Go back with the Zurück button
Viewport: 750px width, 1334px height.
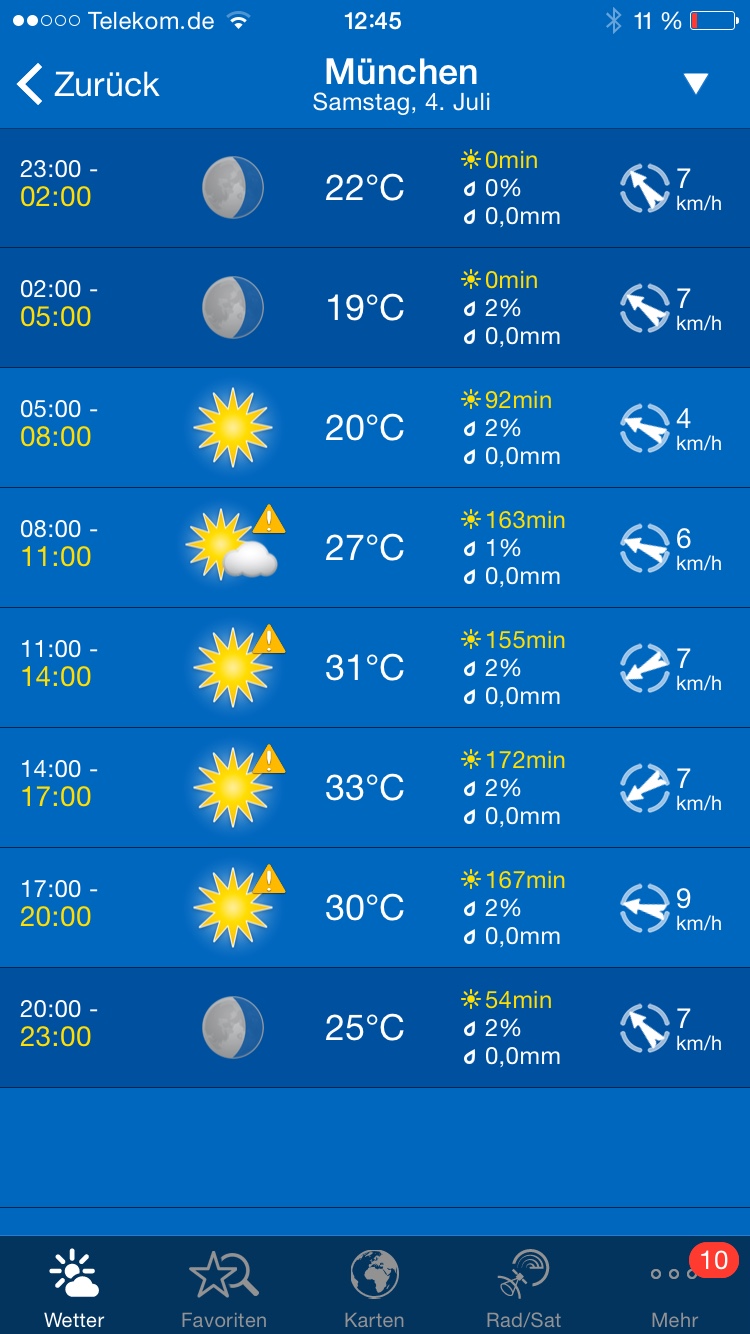click(x=88, y=85)
